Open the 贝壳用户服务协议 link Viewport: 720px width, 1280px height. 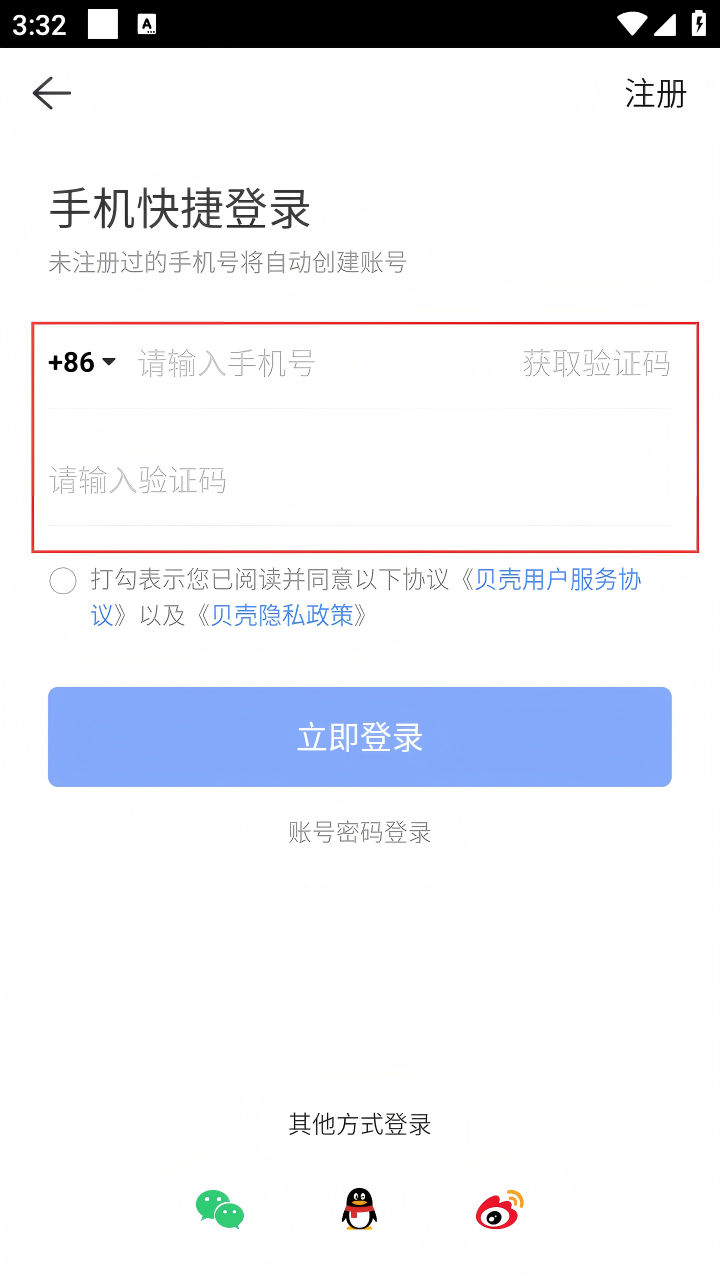[556, 580]
